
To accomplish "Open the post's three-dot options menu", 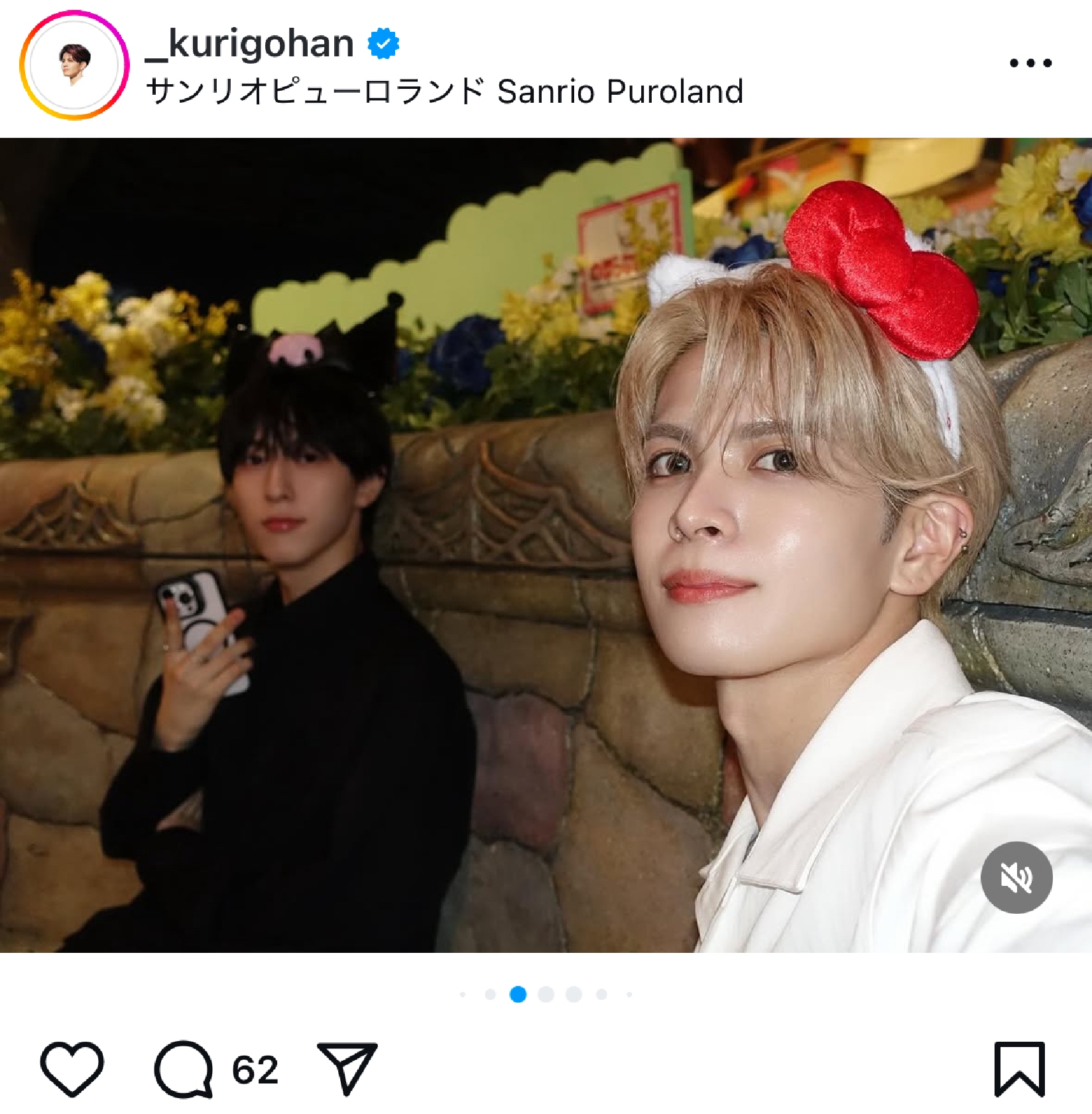I will coord(1030,64).
